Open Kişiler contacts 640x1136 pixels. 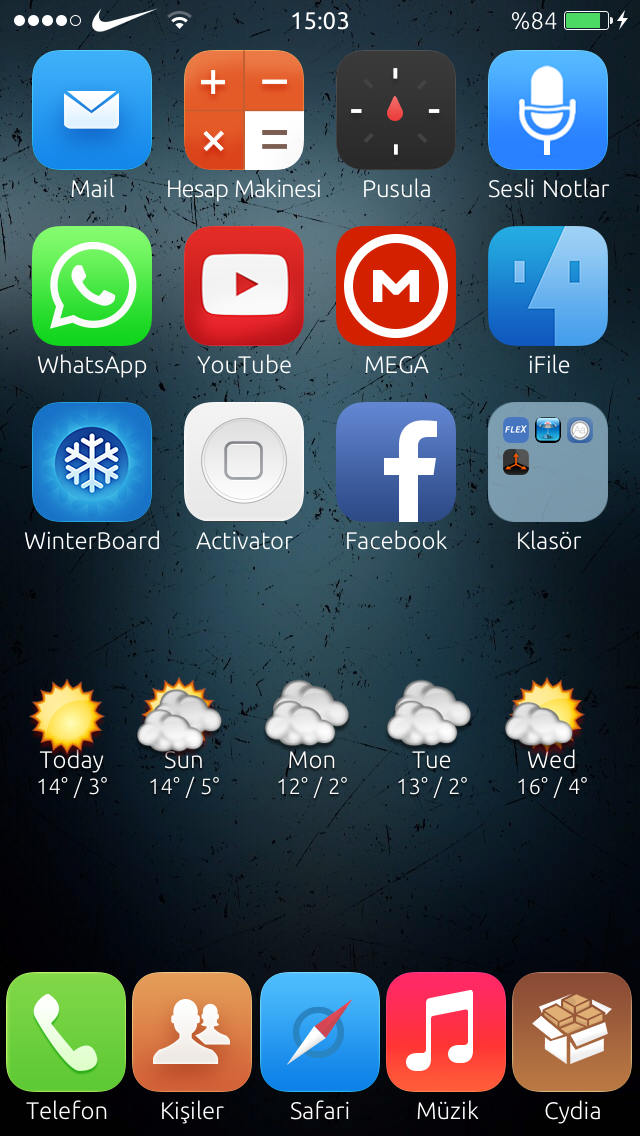click(192, 1032)
